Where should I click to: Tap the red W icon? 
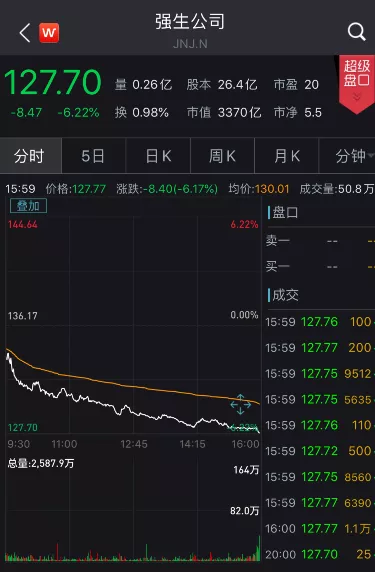49,33
